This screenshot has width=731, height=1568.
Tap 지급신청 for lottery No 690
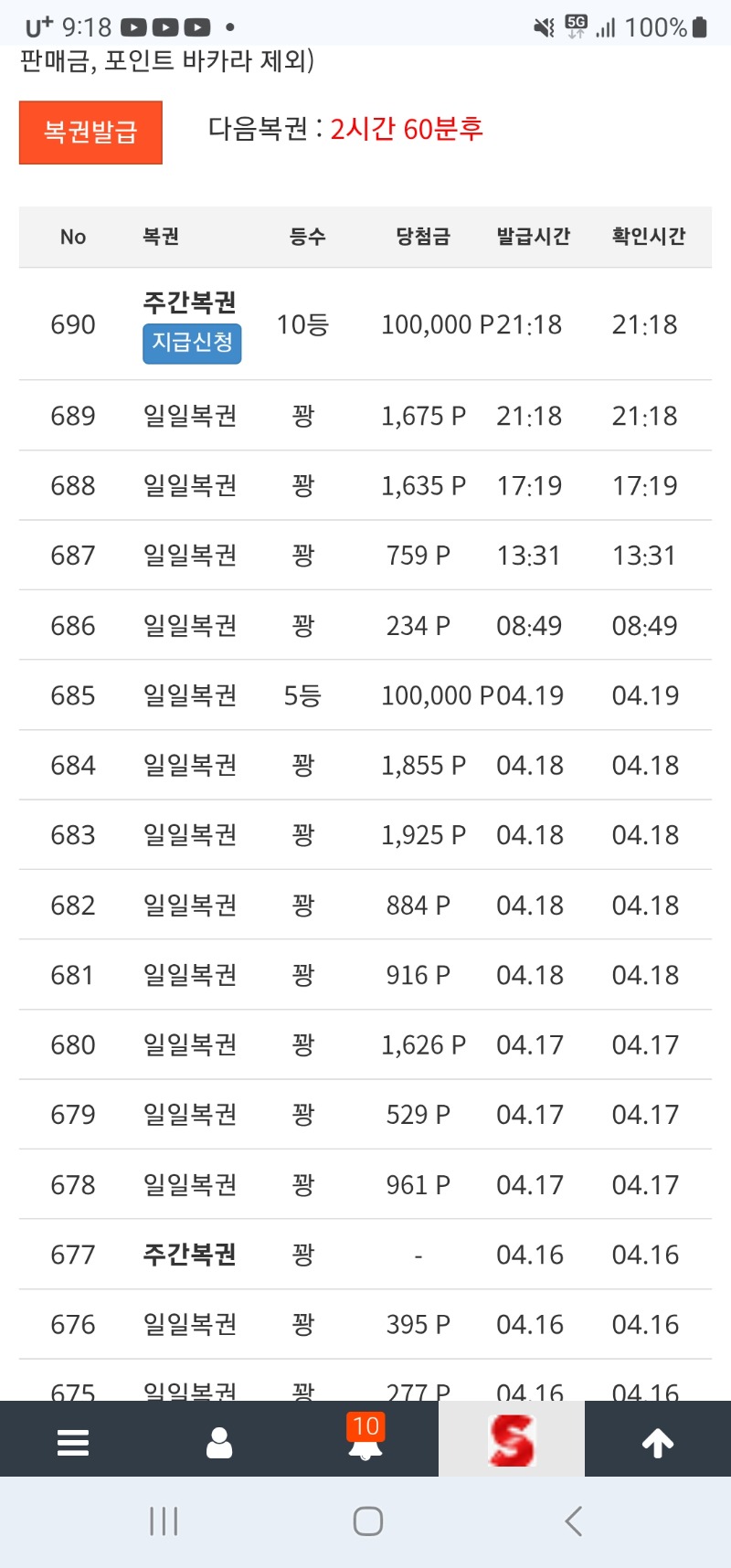tap(192, 344)
